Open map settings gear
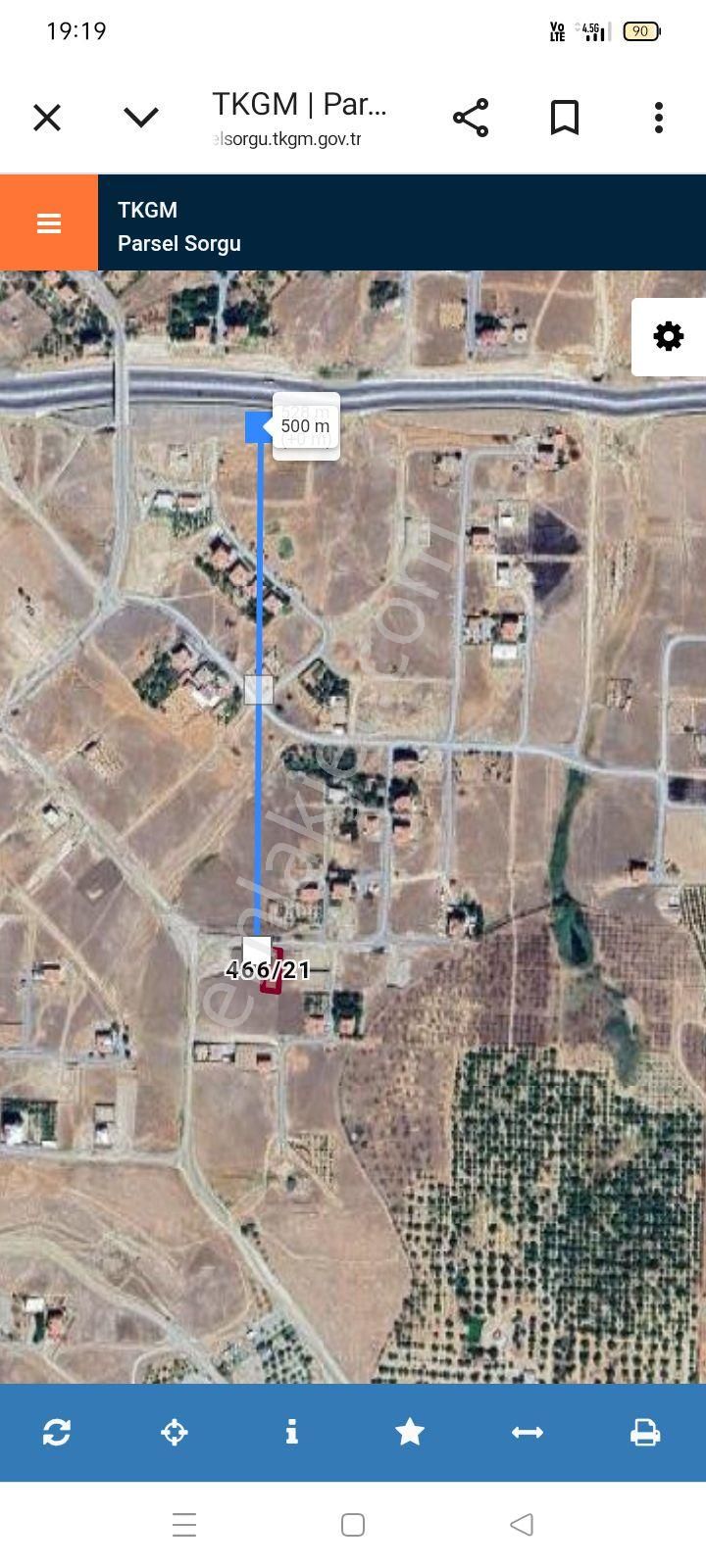 [x=669, y=337]
